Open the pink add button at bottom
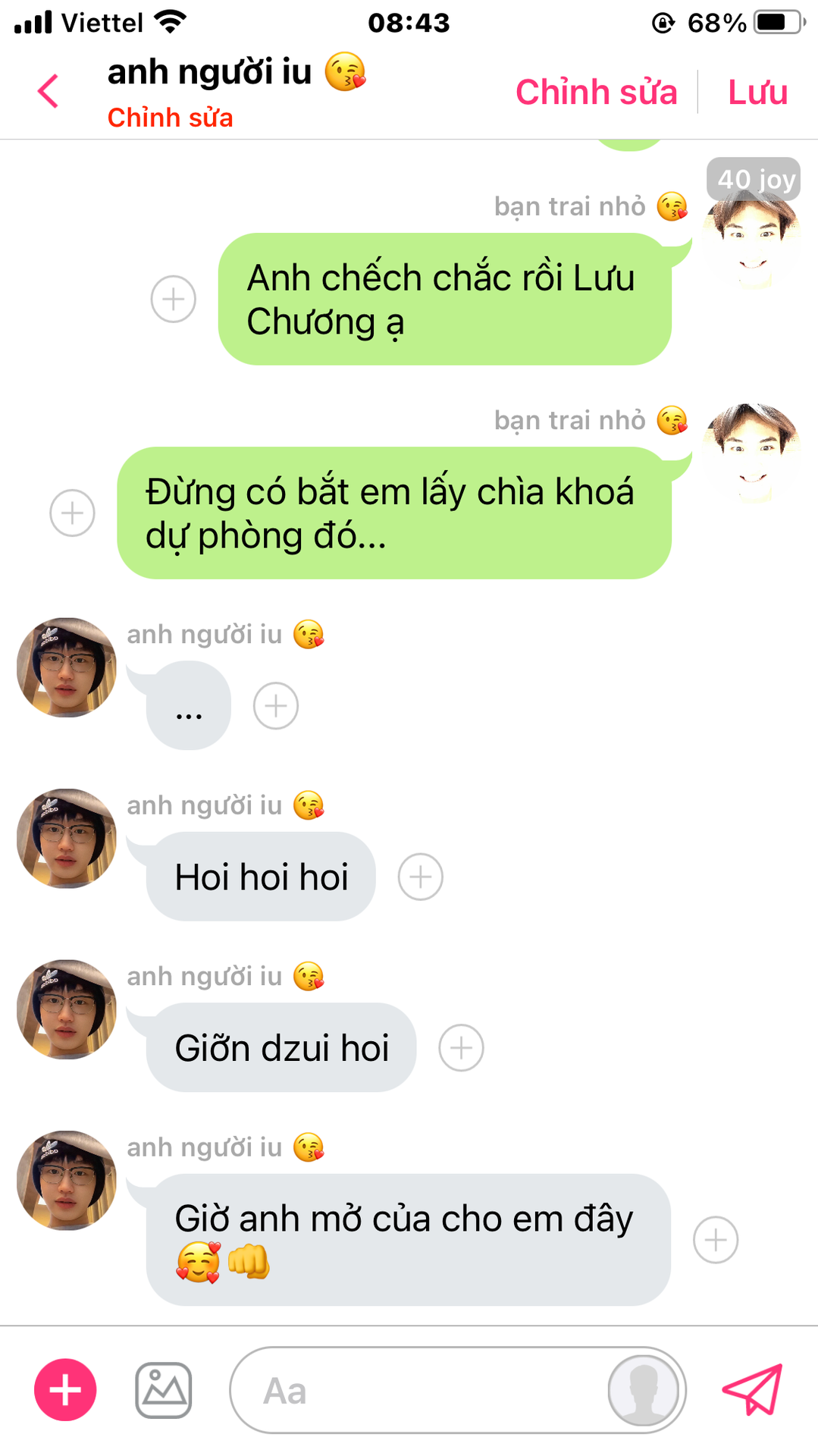This screenshot has width=818, height=1456. point(65,1390)
